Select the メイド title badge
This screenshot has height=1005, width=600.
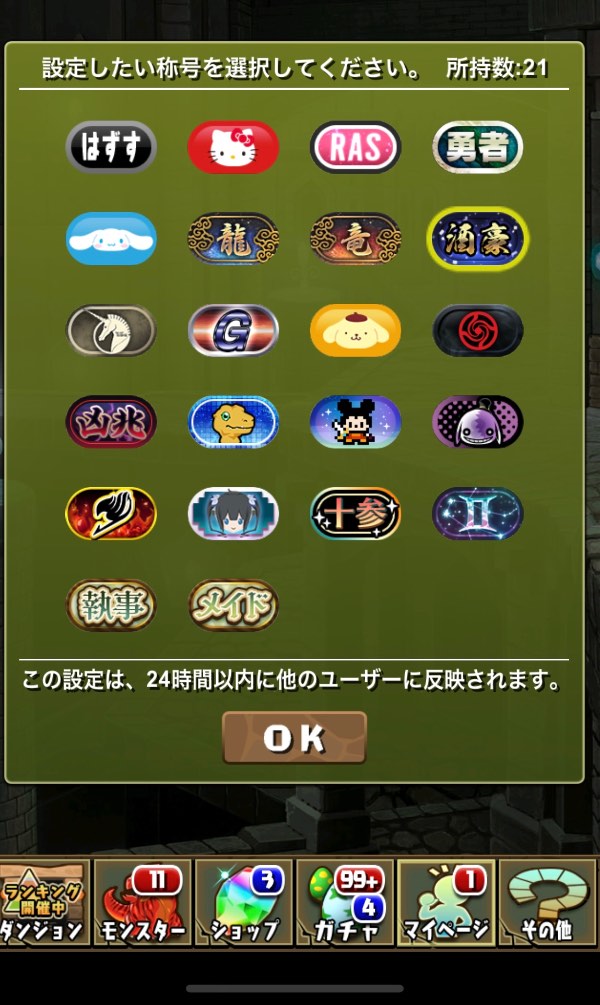click(233, 605)
